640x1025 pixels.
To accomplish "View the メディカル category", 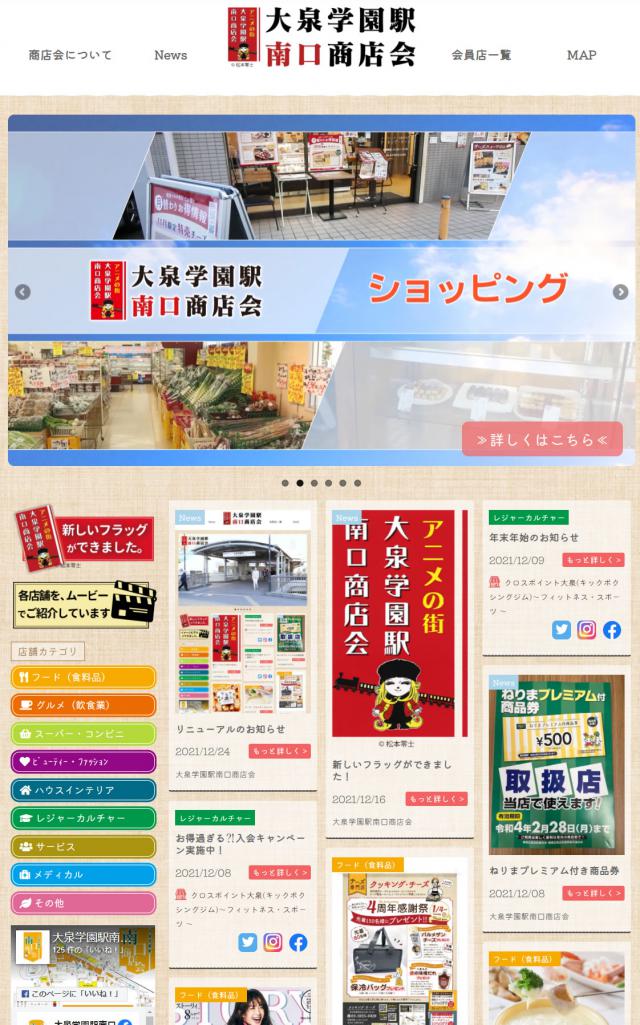I will pyautogui.click(x=84, y=874).
